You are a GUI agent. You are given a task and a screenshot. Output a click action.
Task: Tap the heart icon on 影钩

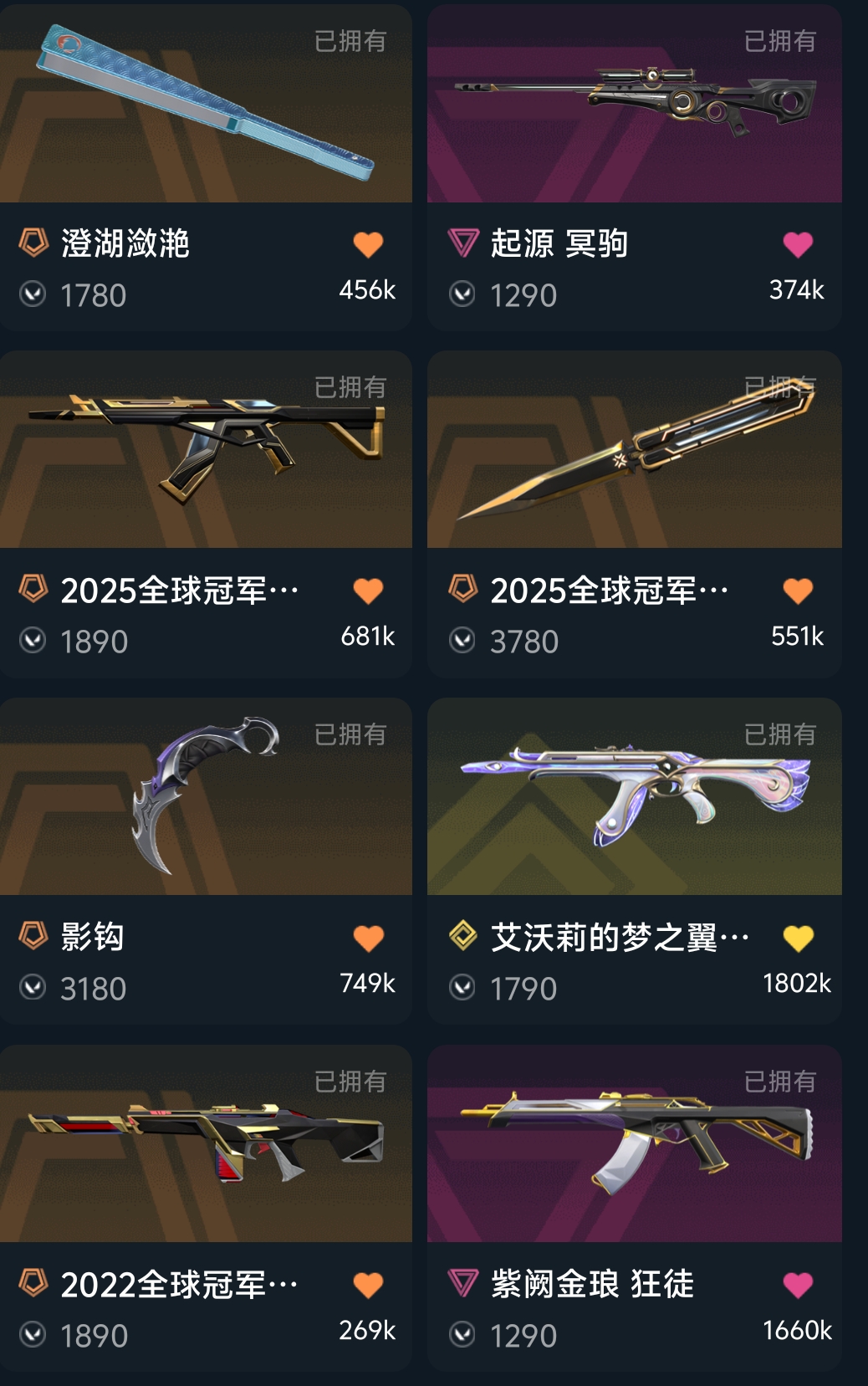(368, 938)
